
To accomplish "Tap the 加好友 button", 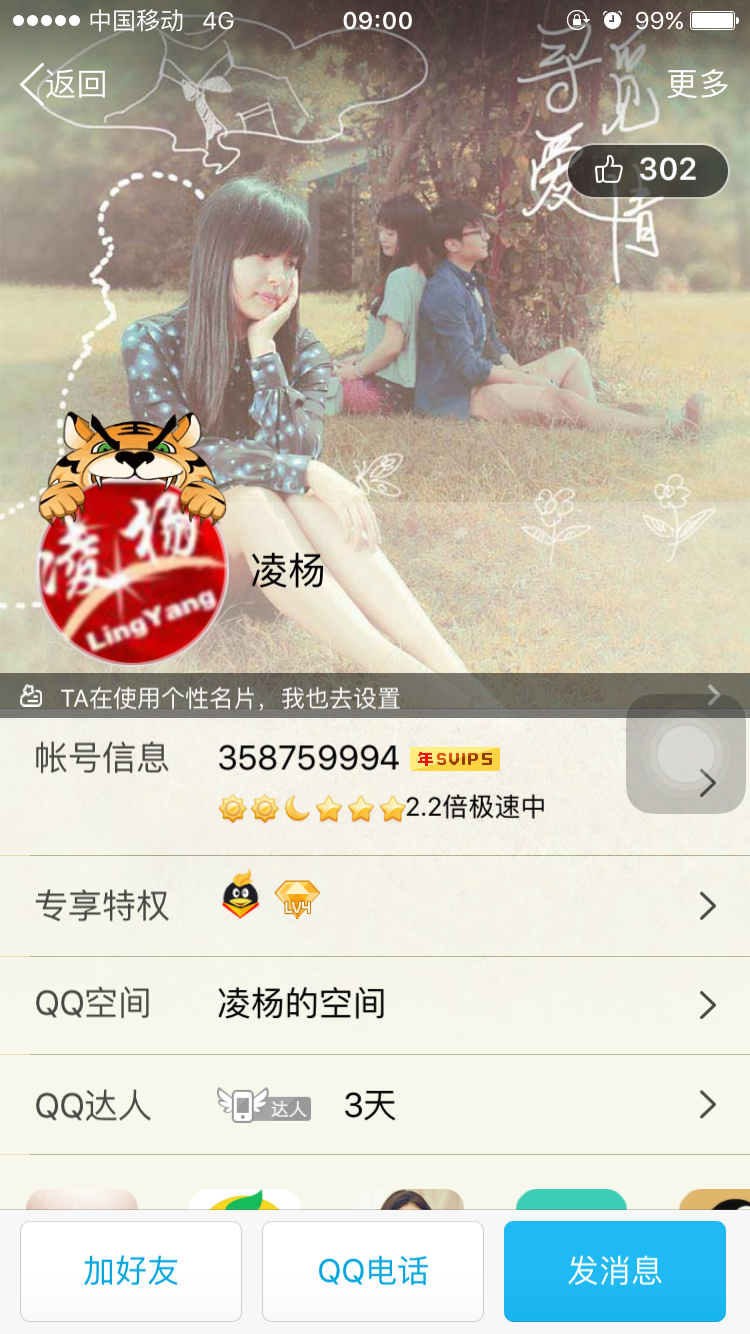I will (x=131, y=1271).
